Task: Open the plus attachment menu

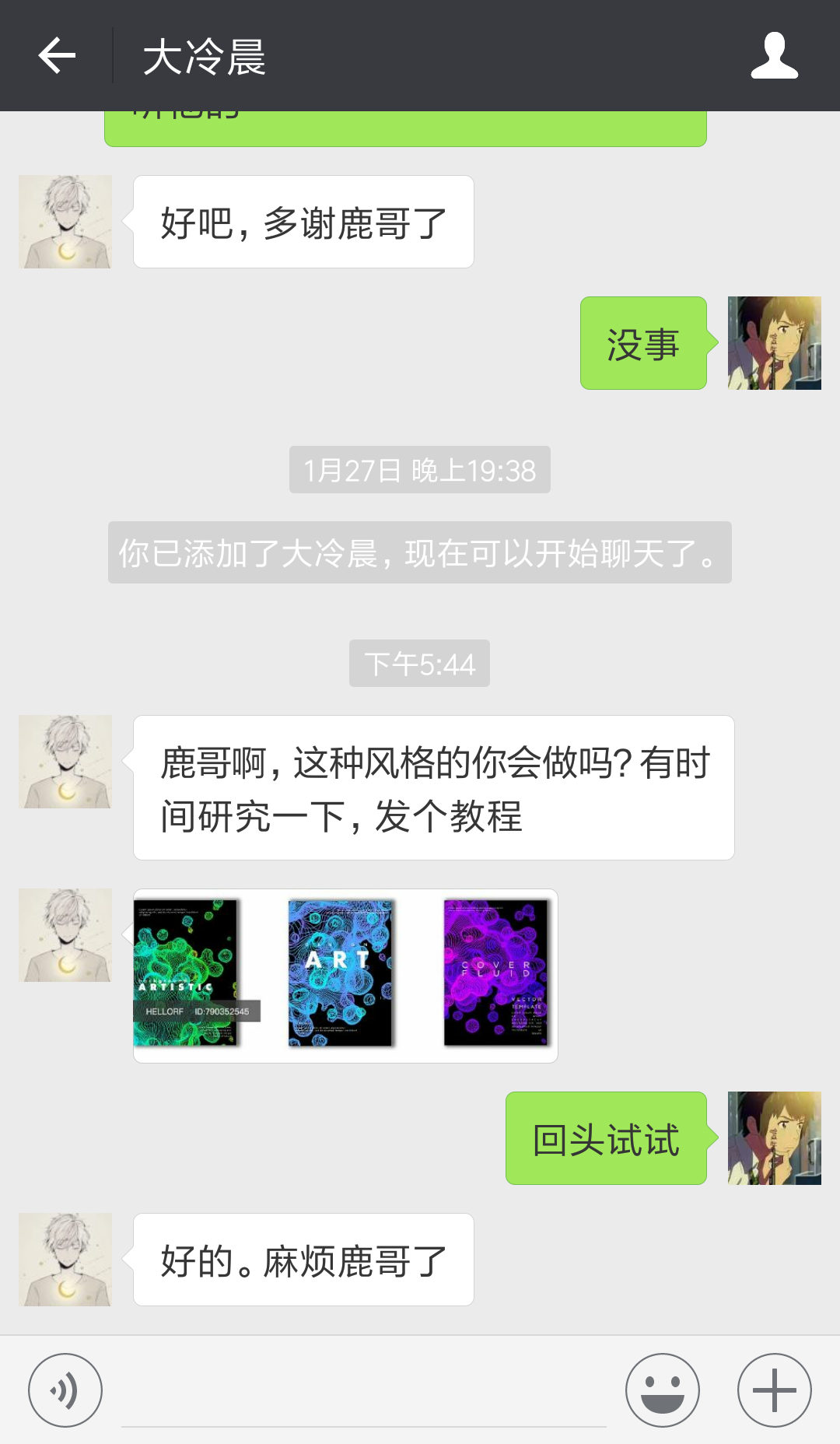Action: point(775,1390)
